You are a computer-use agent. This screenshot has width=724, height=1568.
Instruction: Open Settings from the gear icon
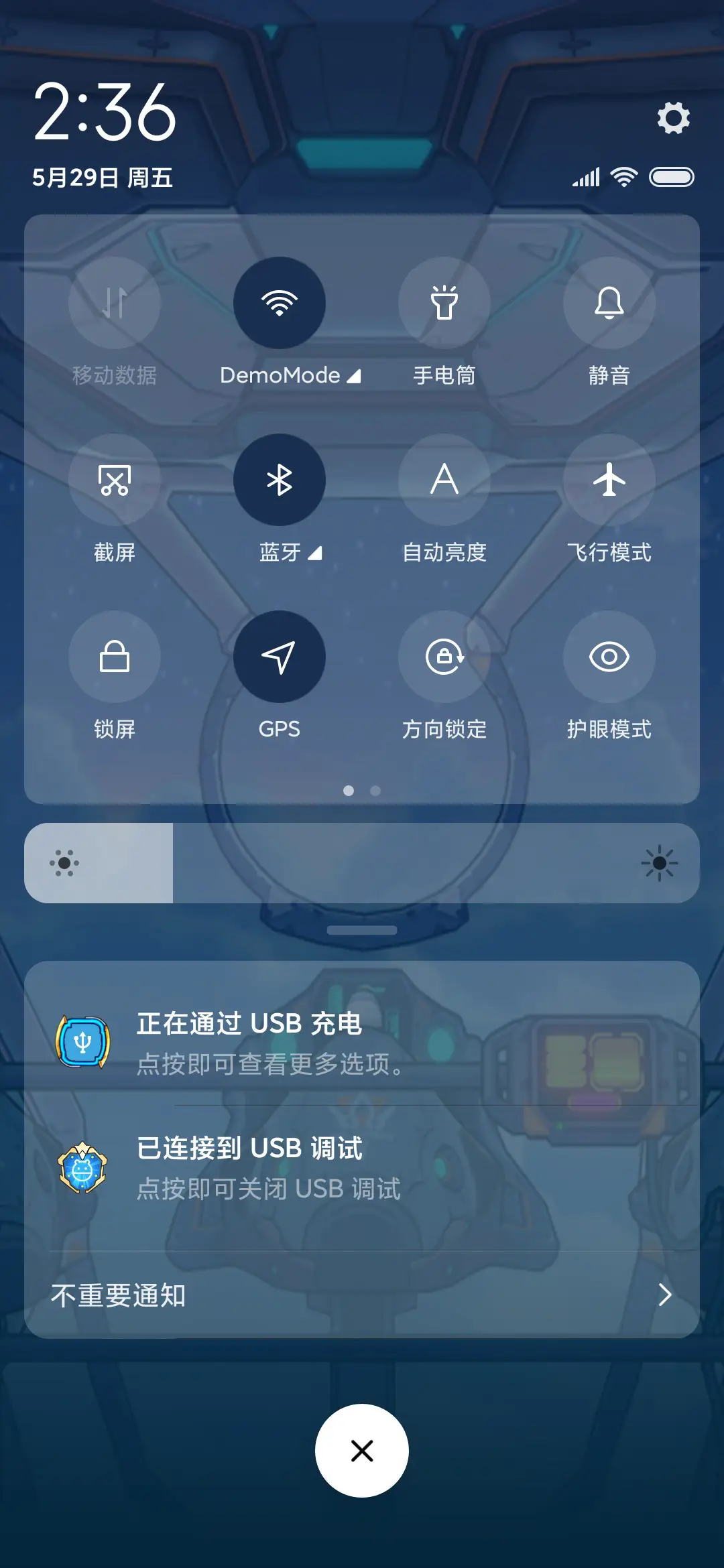coord(674,119)
